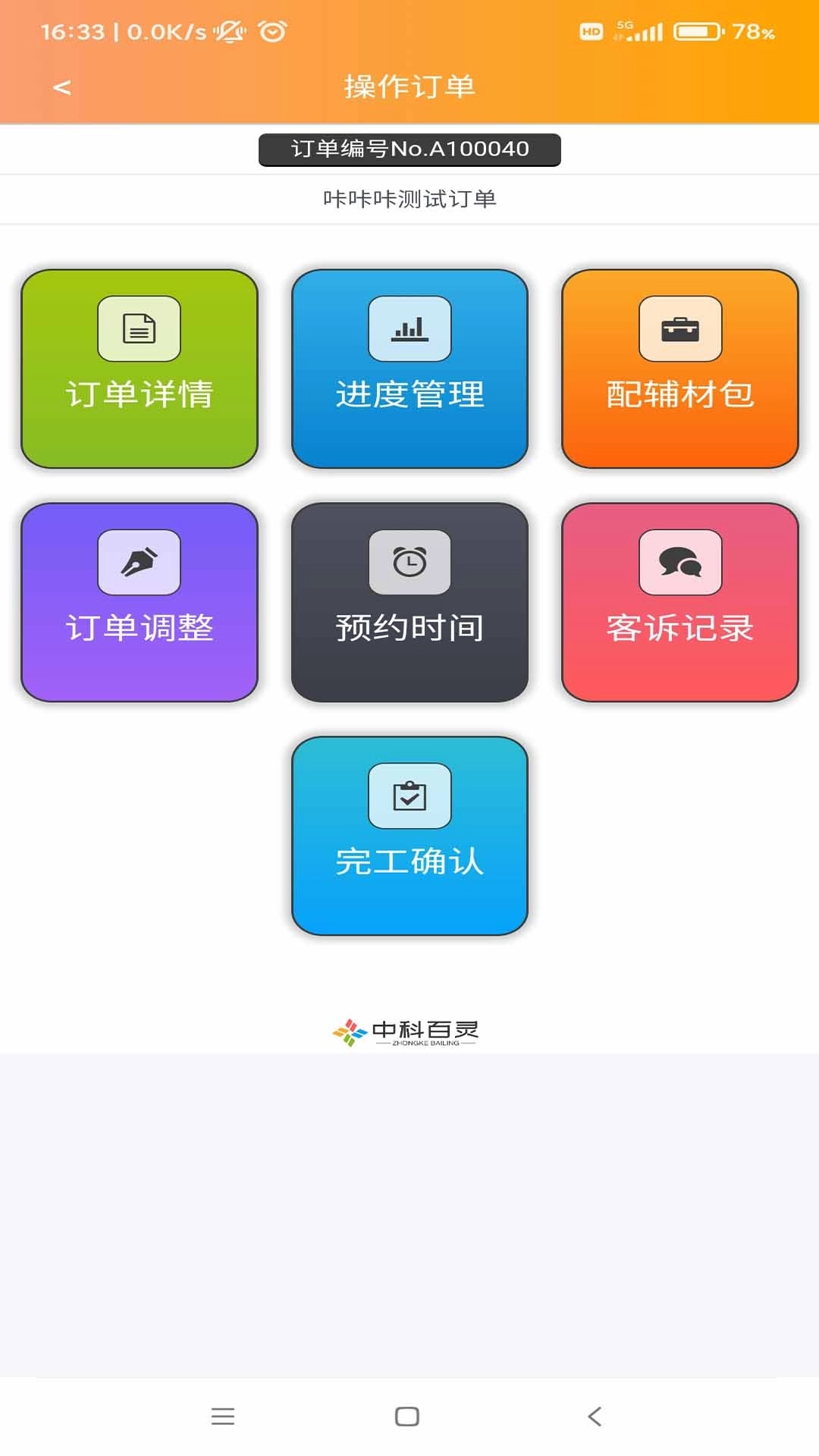Open the 配辅材包 toolbox icon
The height and width of the screenshot is (1456, 819).
681,329
